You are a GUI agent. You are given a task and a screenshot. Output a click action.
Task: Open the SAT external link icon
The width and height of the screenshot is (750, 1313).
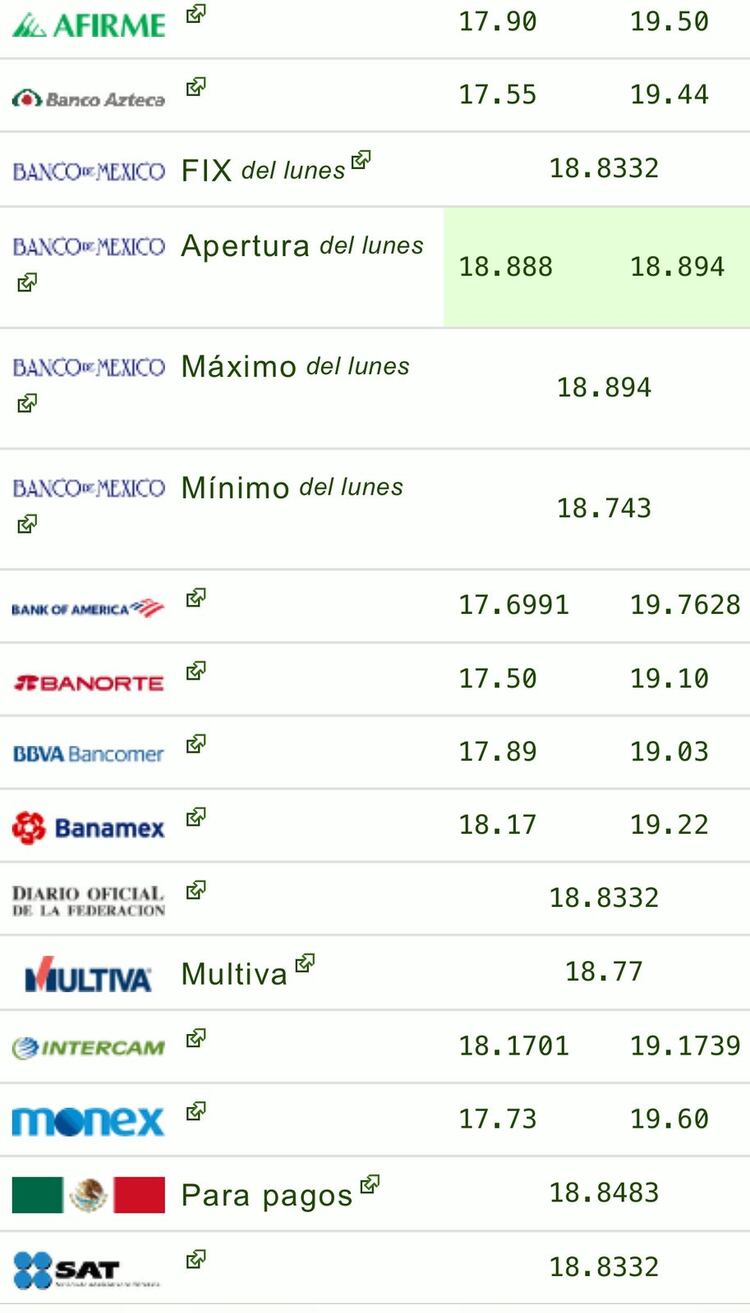coord(196,1258)
